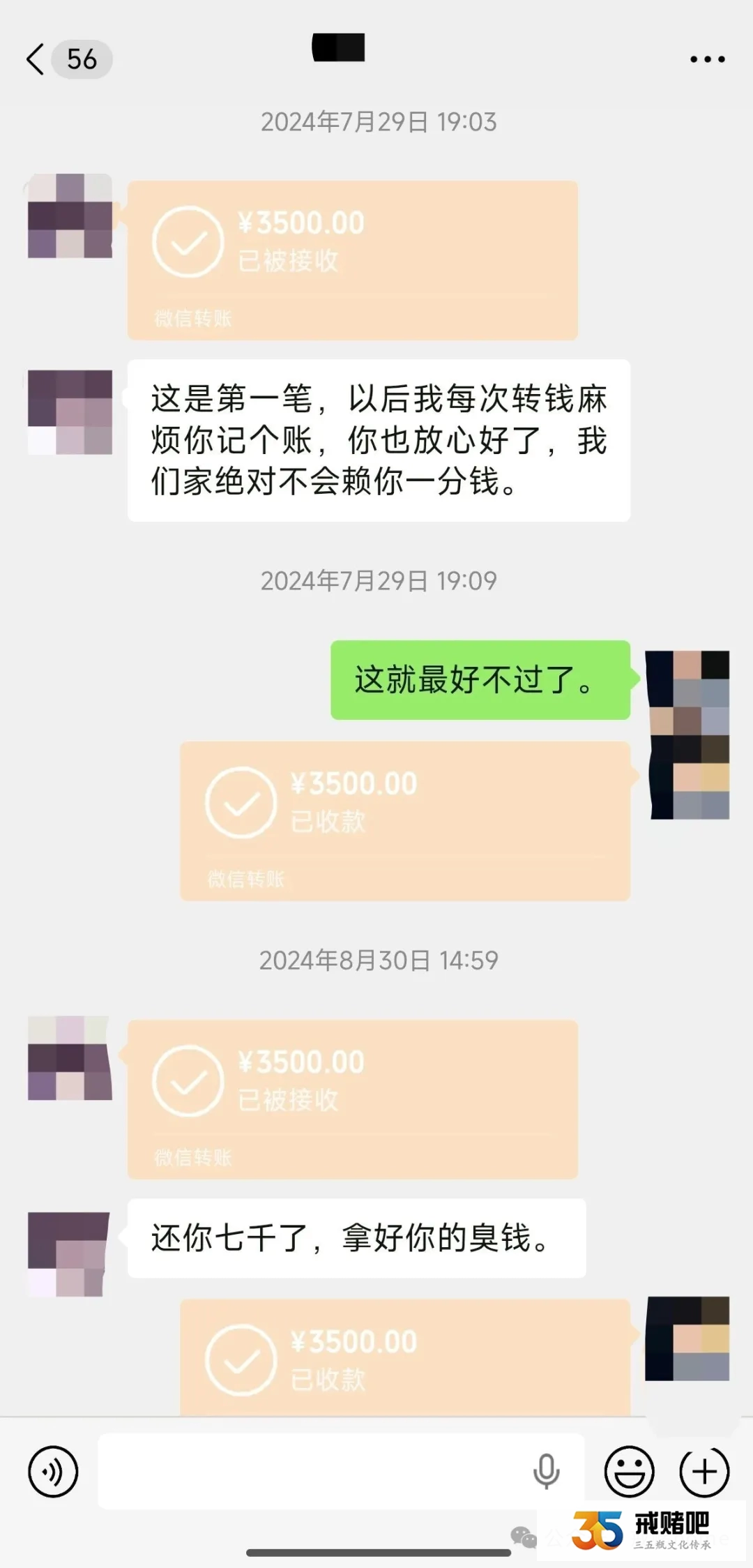Open the chat options via the three-dot icon

pyautogui.click(x=706, y=59)
